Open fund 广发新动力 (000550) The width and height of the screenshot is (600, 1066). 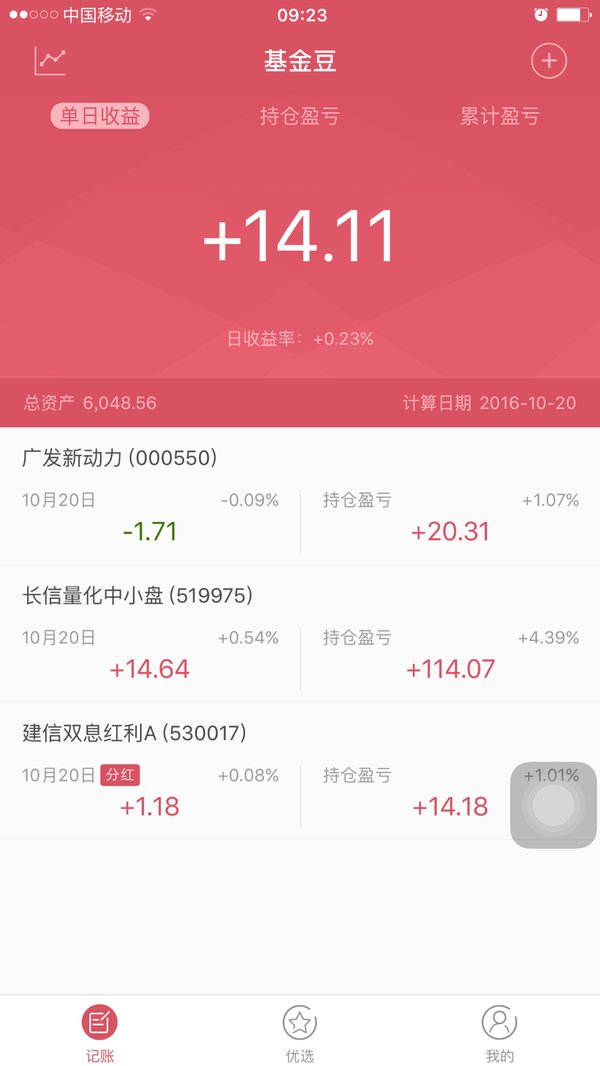click(x=300, y=496)
